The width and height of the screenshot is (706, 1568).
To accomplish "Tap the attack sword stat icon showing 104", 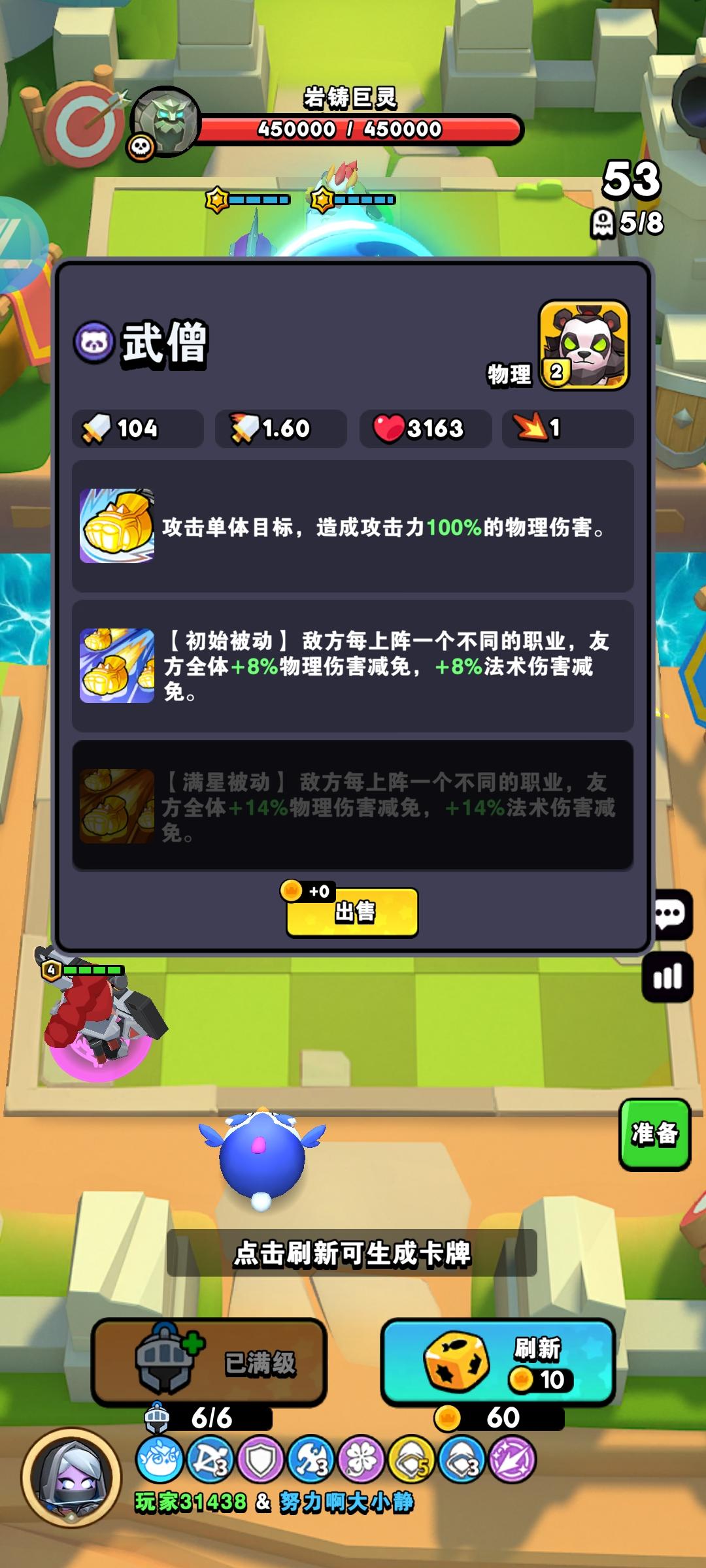I will pyautogui.click(x=97, y=428).
